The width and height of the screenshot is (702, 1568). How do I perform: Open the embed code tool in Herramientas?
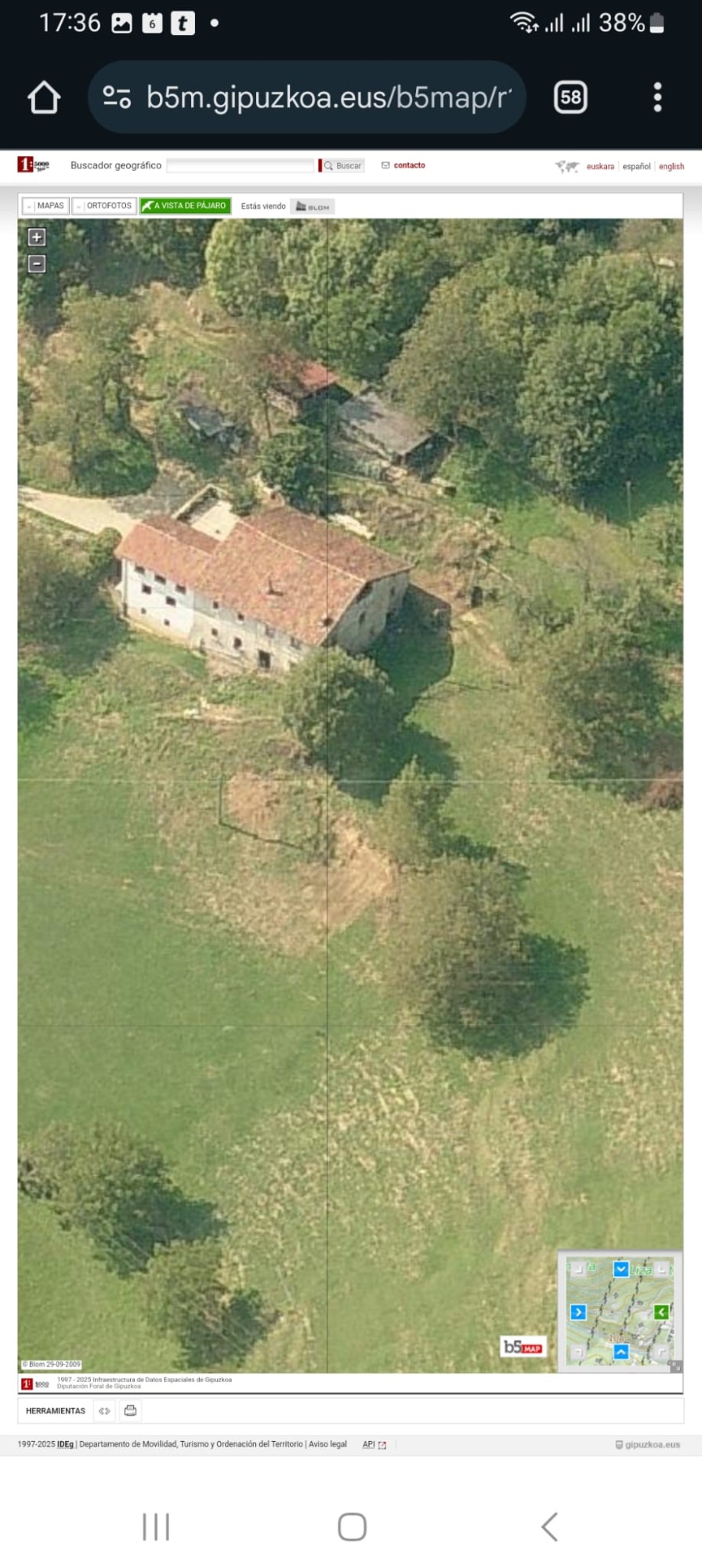pyautogui.click(x=104, y=1410)
